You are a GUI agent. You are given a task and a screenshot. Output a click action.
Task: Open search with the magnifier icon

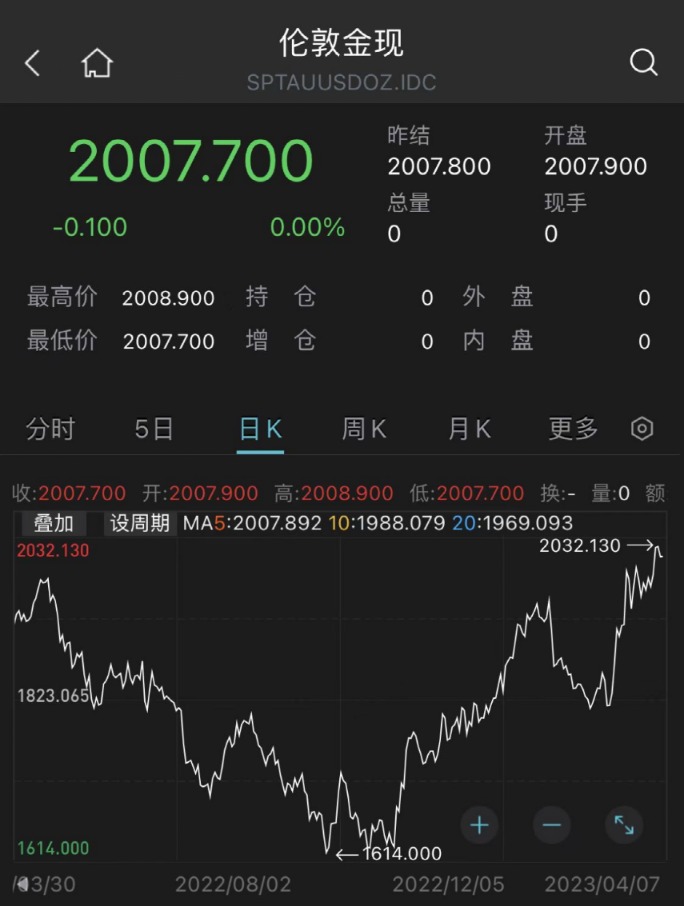pyautogui.click(x=643, y=63)
